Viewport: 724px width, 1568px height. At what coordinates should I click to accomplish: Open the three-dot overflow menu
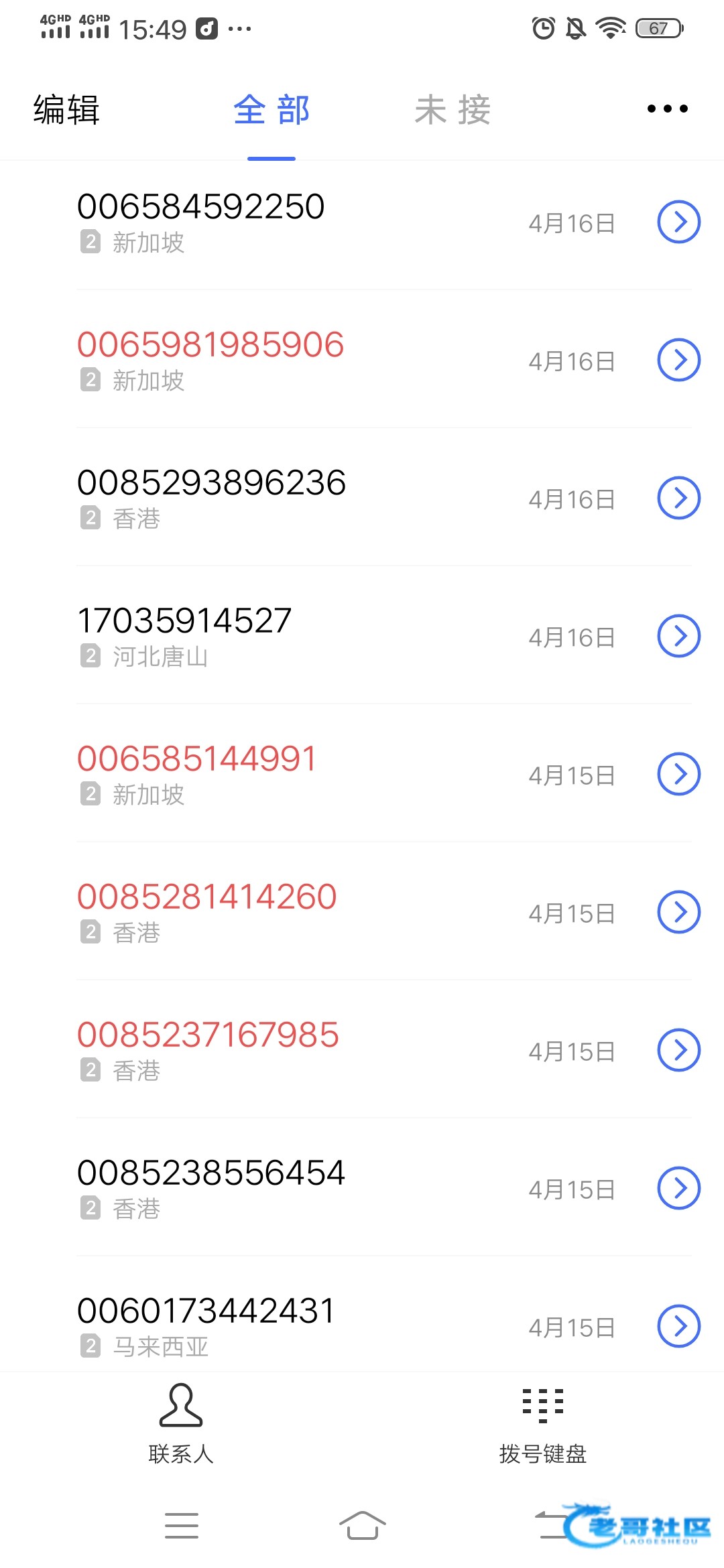(667, 109)
